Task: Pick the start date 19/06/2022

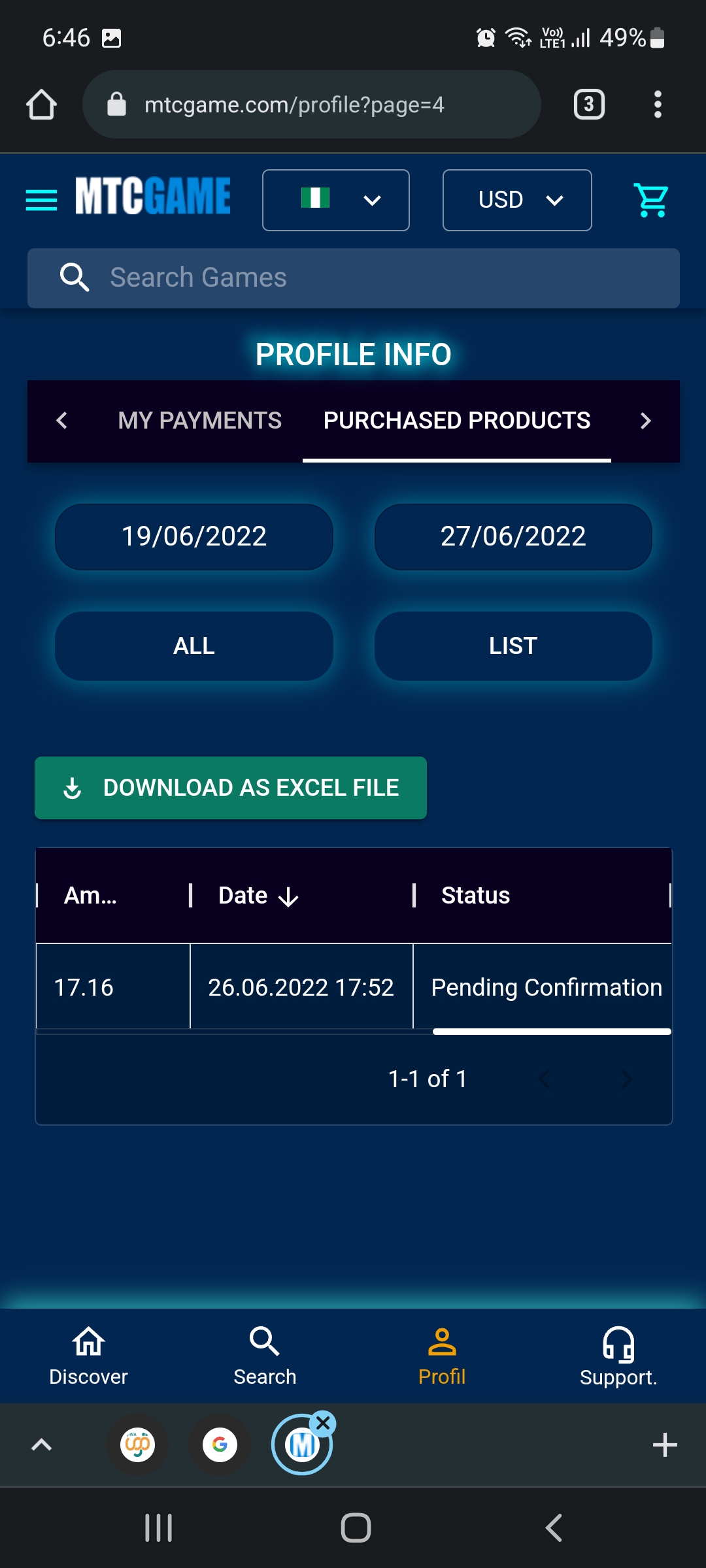Action: coord(194,536)
